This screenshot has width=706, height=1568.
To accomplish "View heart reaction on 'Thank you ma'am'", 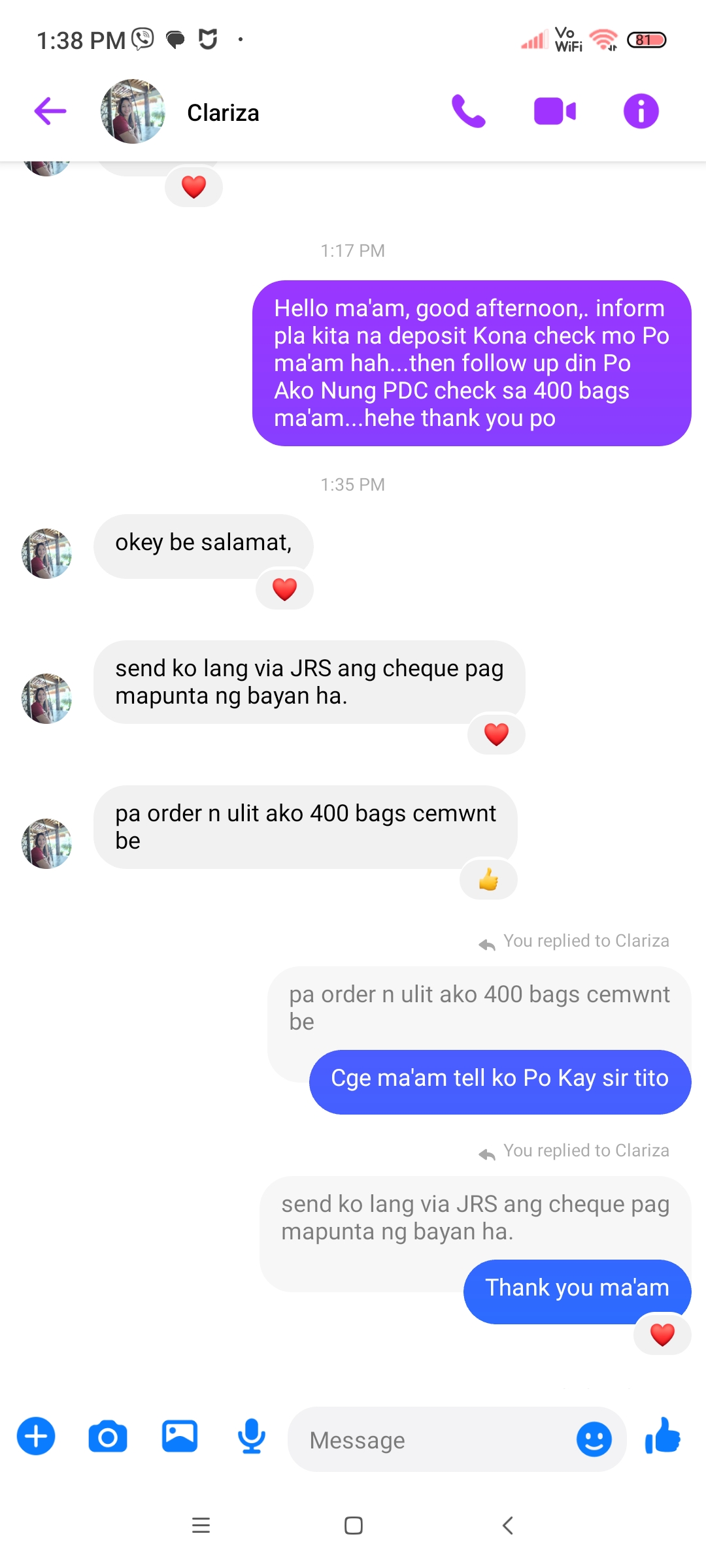I will (662, 1335).
